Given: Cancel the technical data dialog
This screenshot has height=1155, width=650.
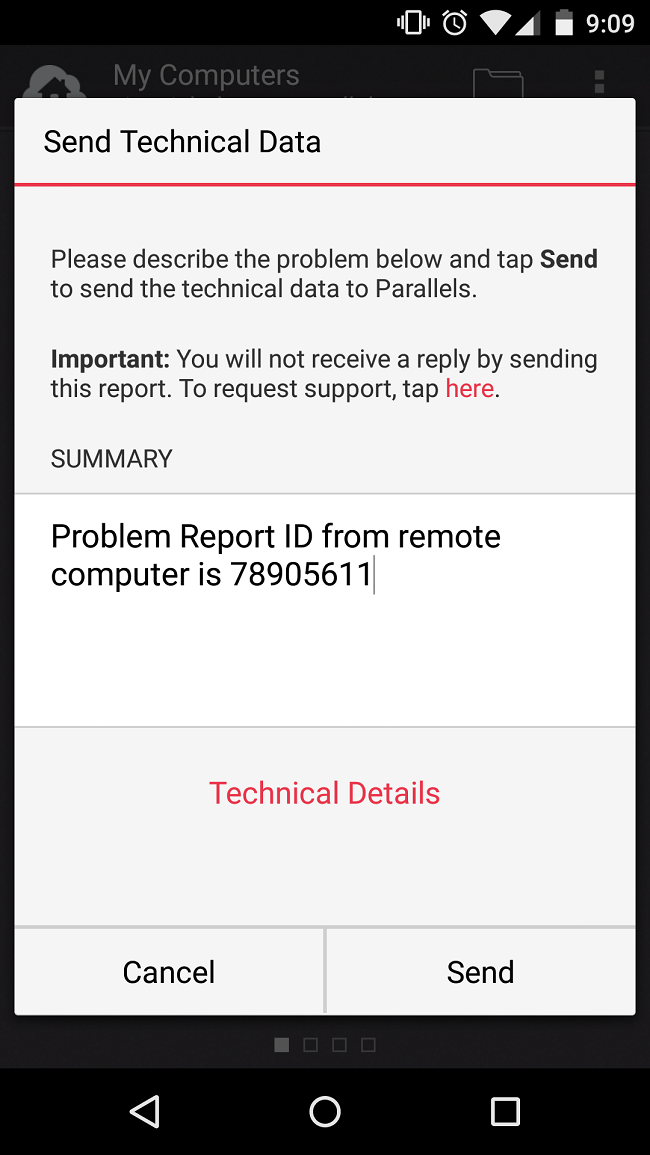Looking at the screenshot, I should pos(169,972).
